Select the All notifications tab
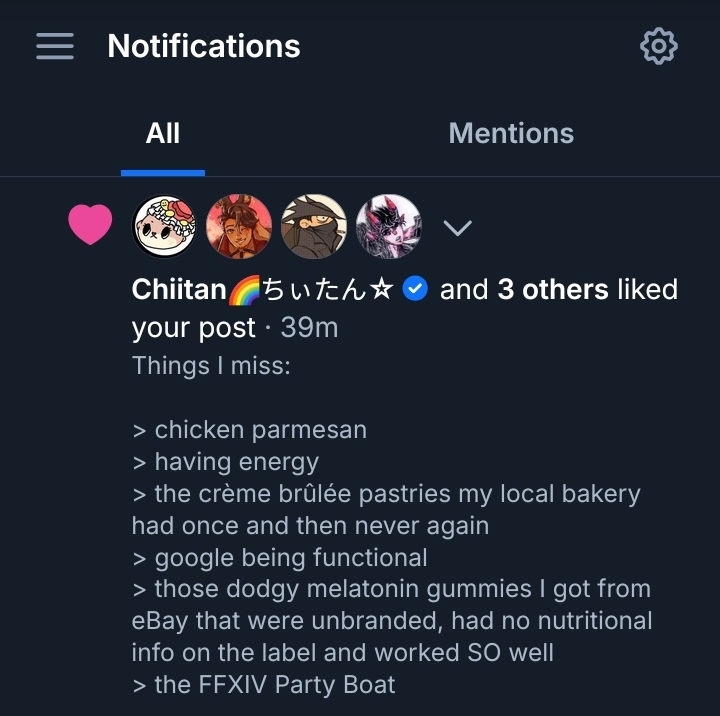The width and height of the screenshot is (720, 716). 163,133
